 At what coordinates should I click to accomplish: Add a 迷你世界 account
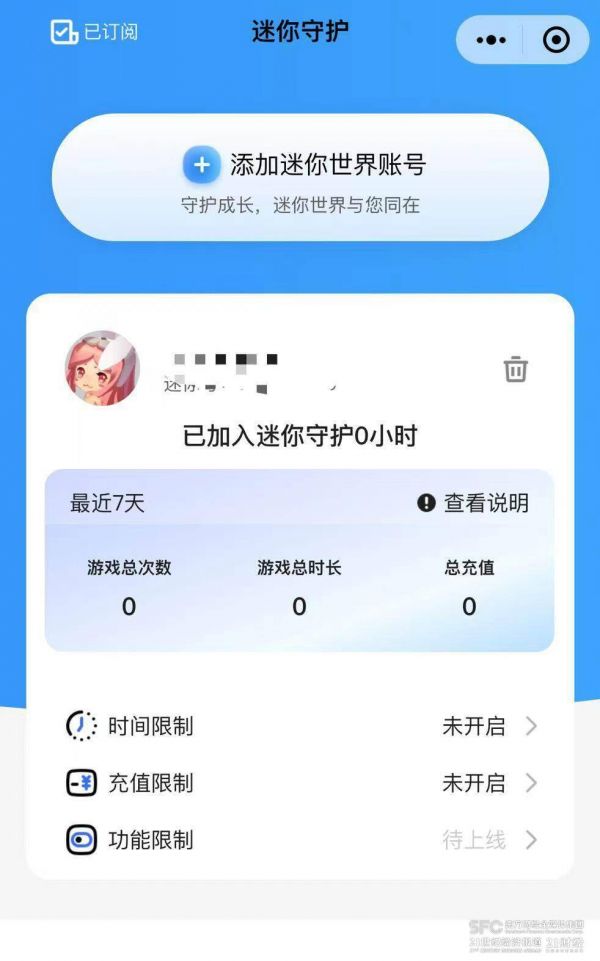(x=300, y=177)
